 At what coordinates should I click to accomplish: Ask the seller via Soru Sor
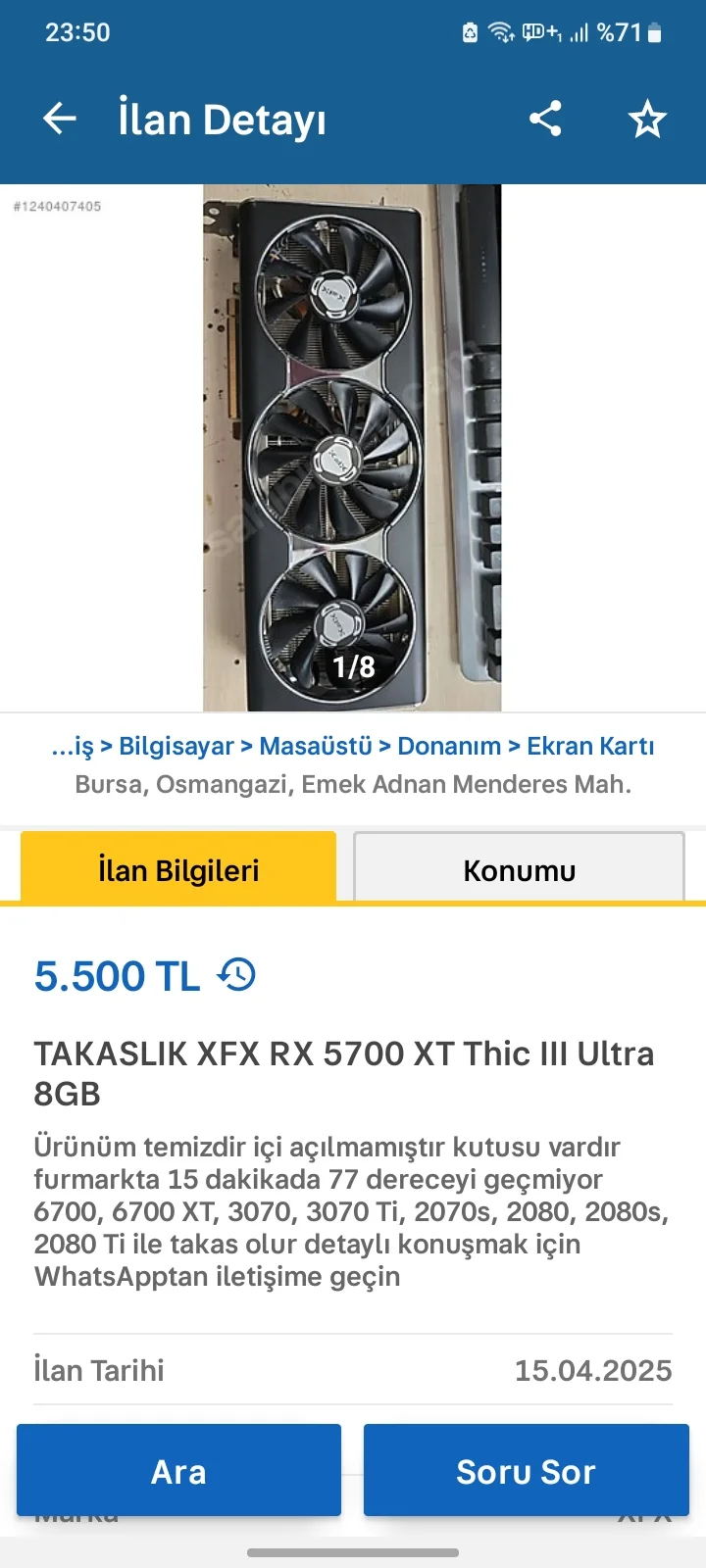(526, 1471)
